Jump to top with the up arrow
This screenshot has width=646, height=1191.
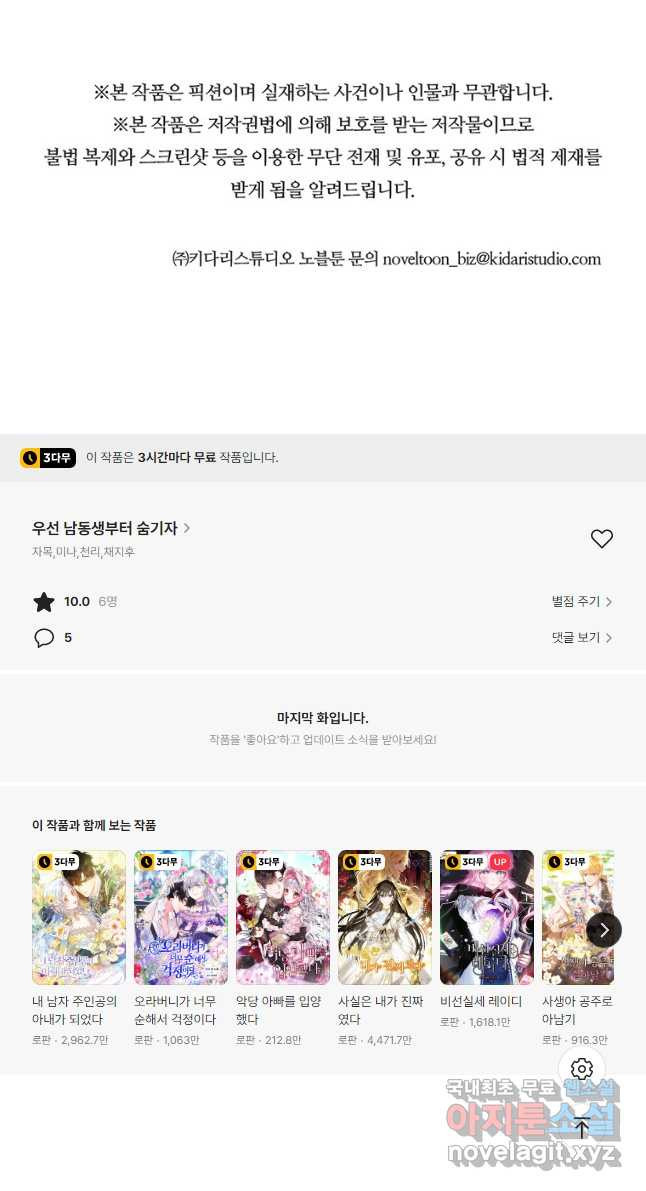click(582, 1128)
